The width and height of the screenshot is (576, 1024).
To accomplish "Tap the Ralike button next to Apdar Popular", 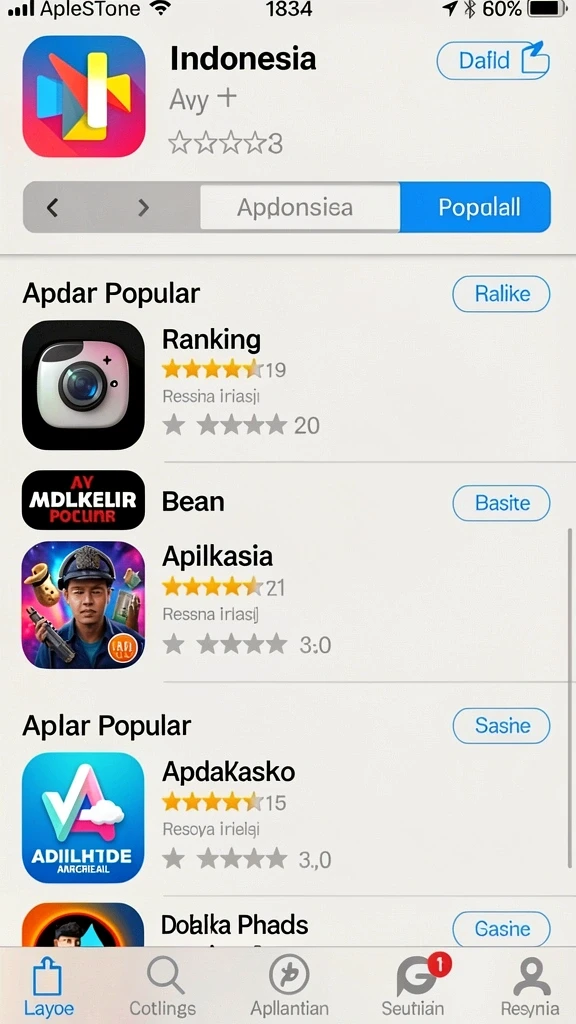I will [x=501, y=294].
